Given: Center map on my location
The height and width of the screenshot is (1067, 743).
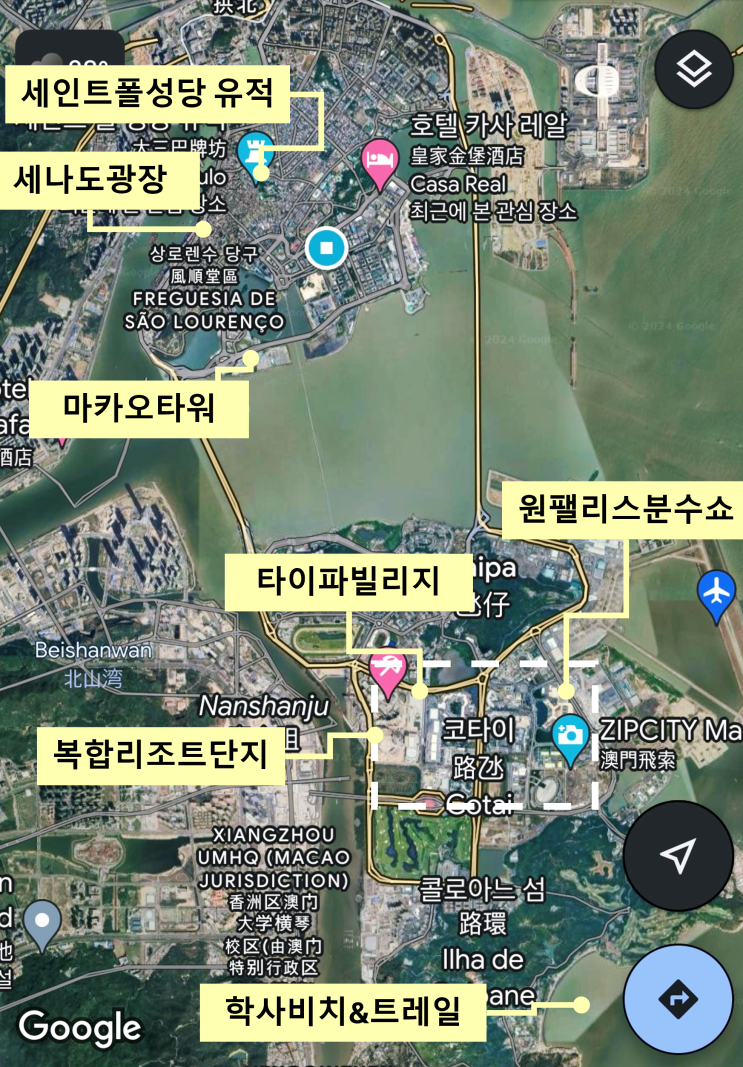Looking at the screenshot, I should pyautogui.click(x=678, y=855).
